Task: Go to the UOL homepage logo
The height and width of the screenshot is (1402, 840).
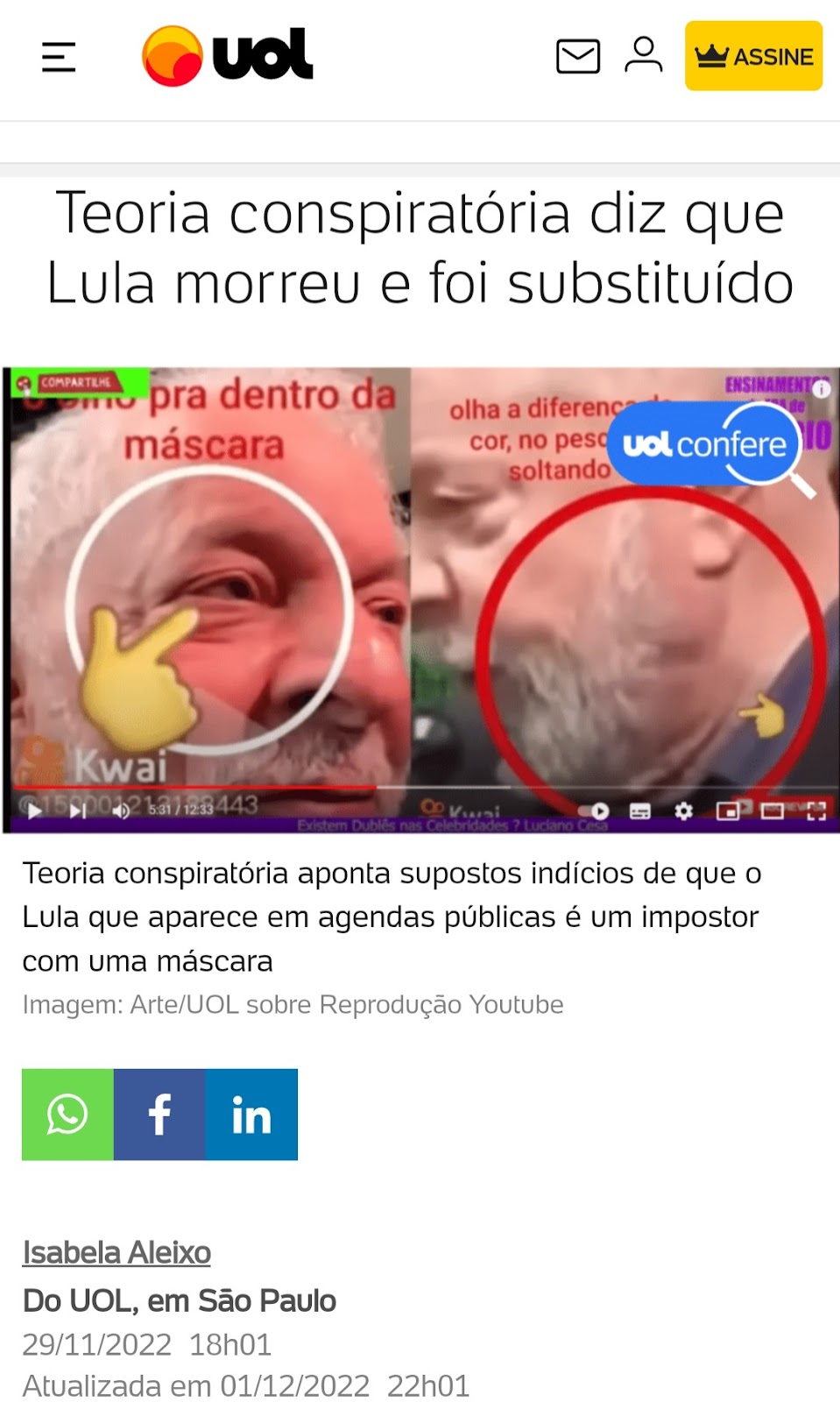Action: pos(227,56)
